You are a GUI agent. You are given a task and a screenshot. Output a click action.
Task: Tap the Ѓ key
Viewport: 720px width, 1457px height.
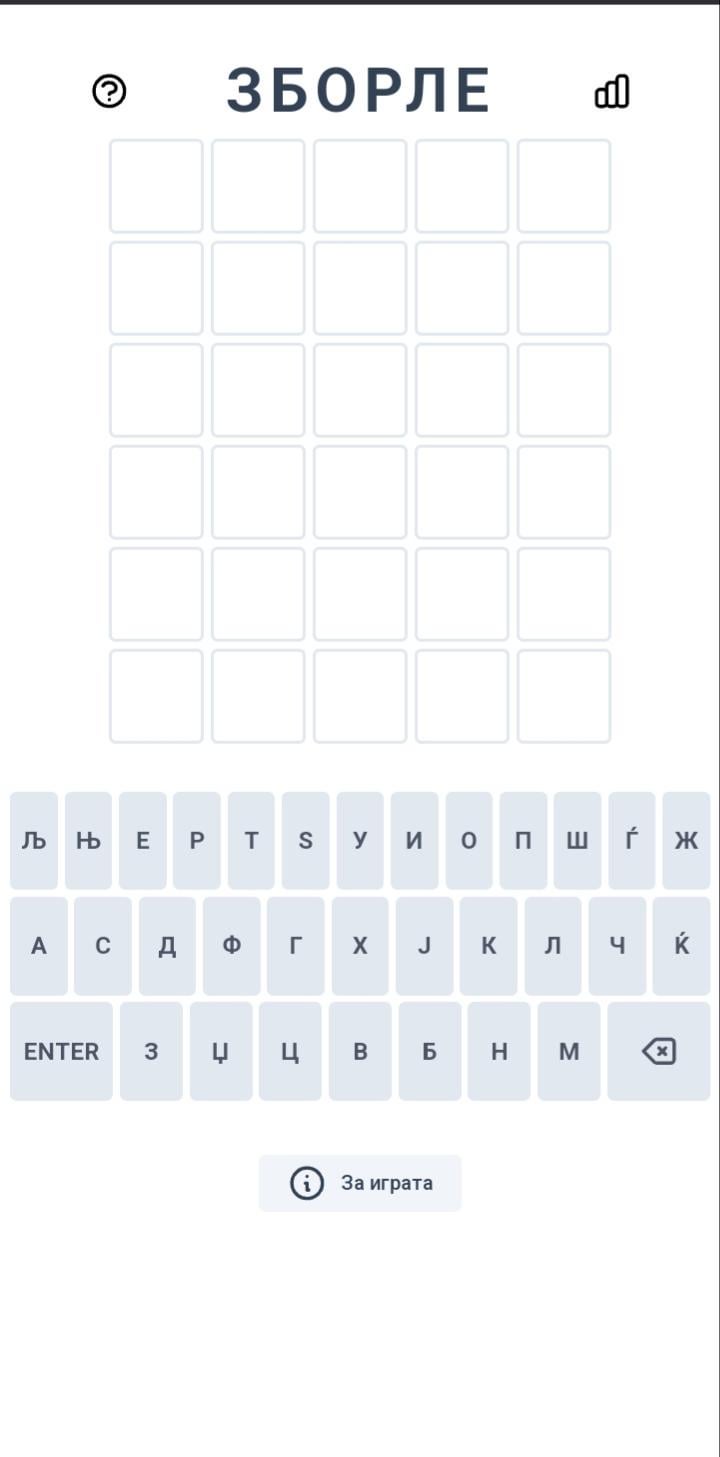coord(632,841)
